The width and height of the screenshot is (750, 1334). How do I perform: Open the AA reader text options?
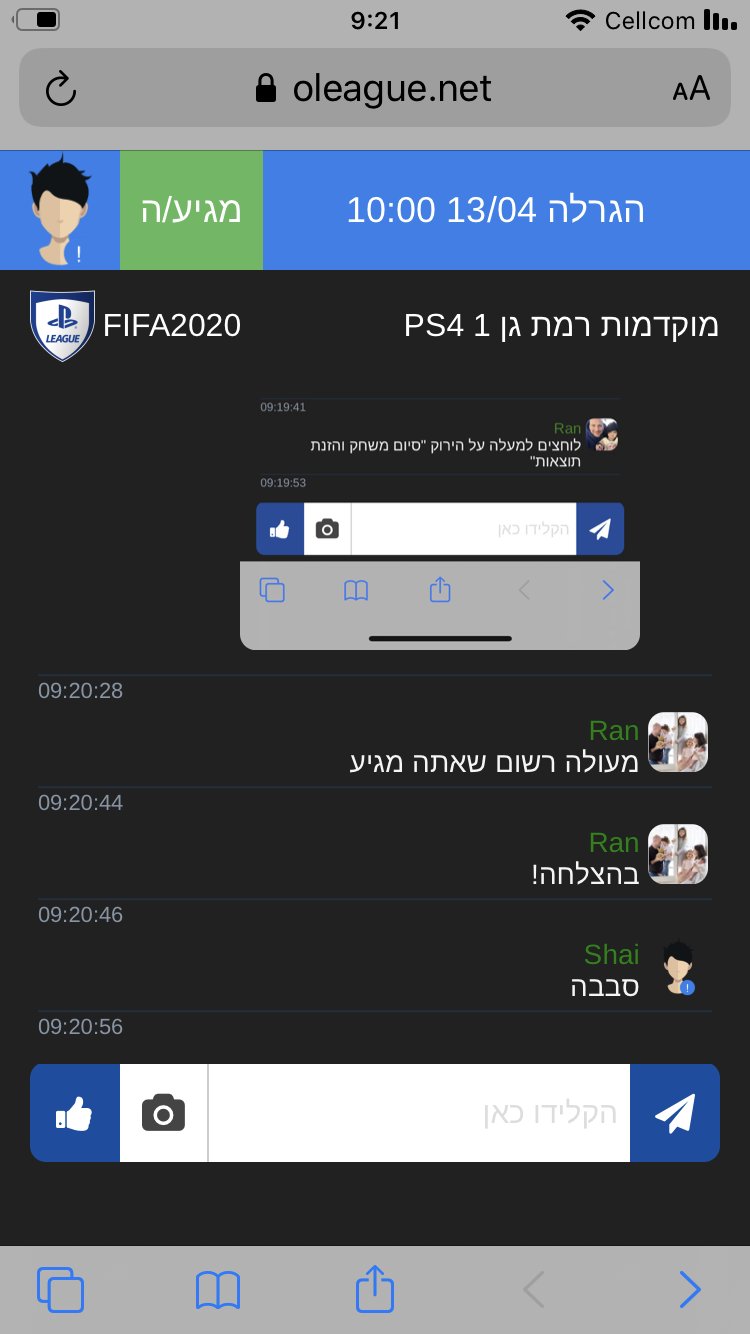pyautogui.click(x=691, y=89)
